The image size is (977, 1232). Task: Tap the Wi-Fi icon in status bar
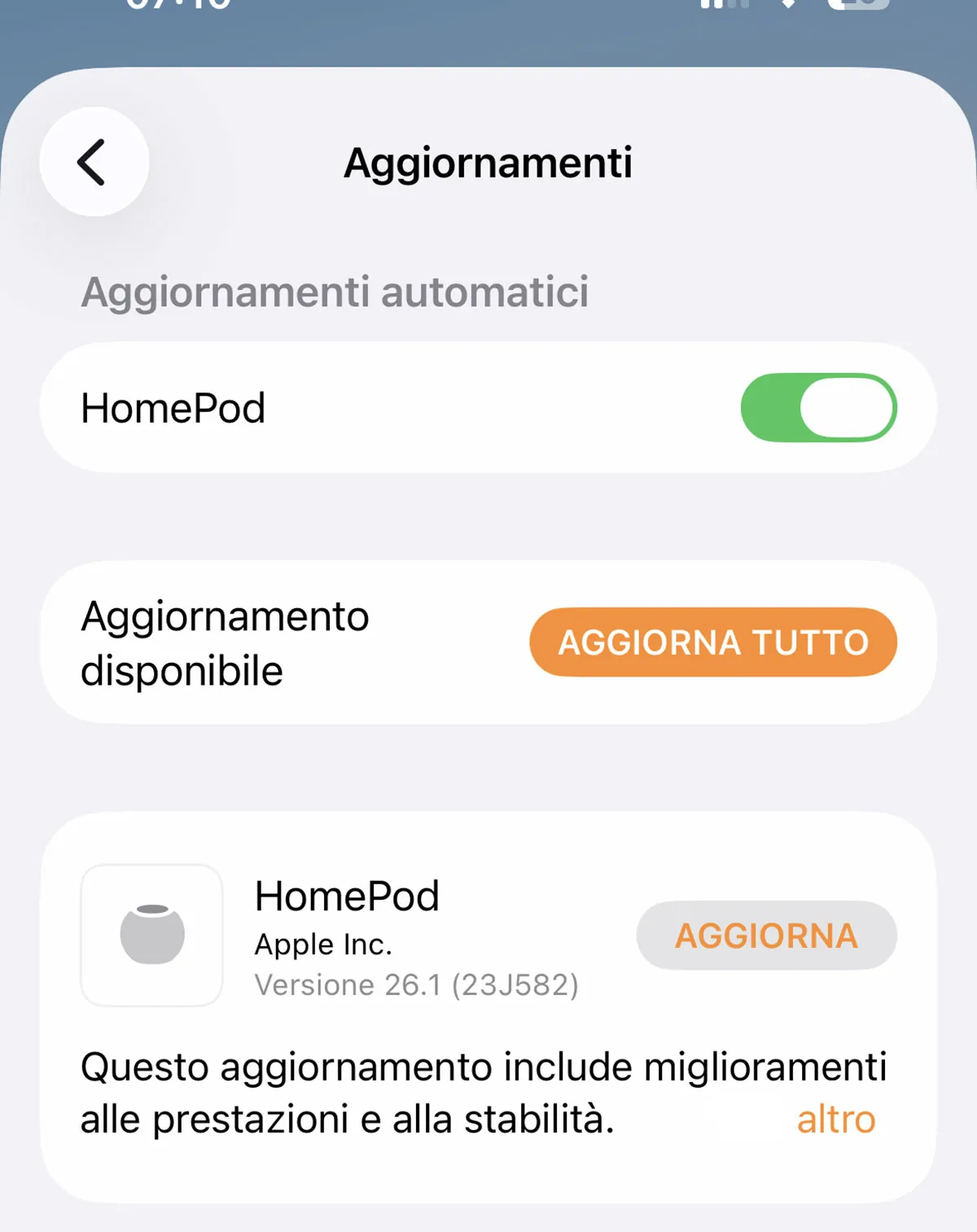(x=788, y=7)
